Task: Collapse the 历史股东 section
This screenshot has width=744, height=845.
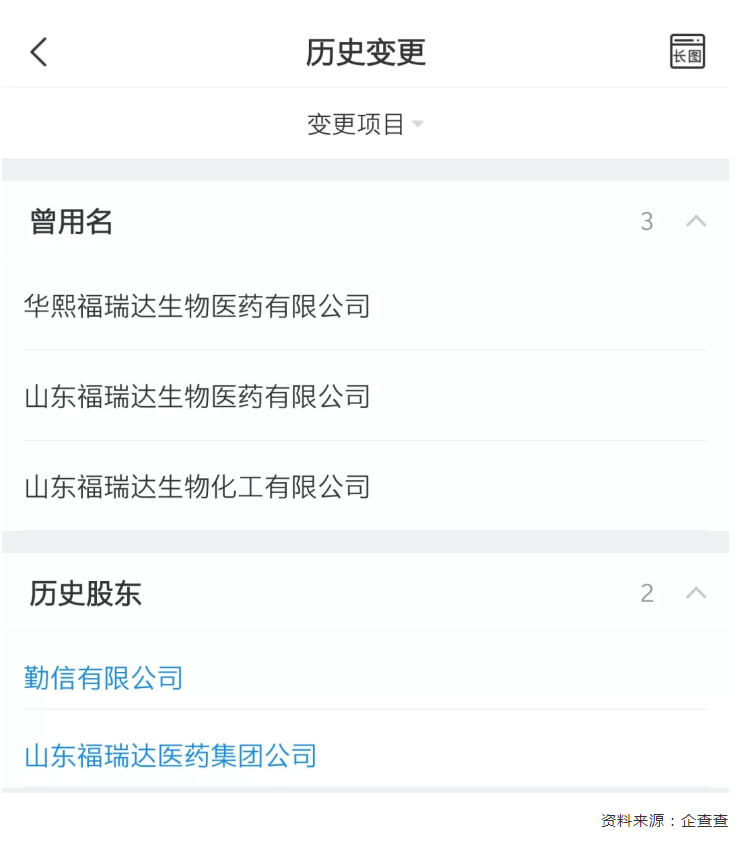Action: tap(696, 593)
